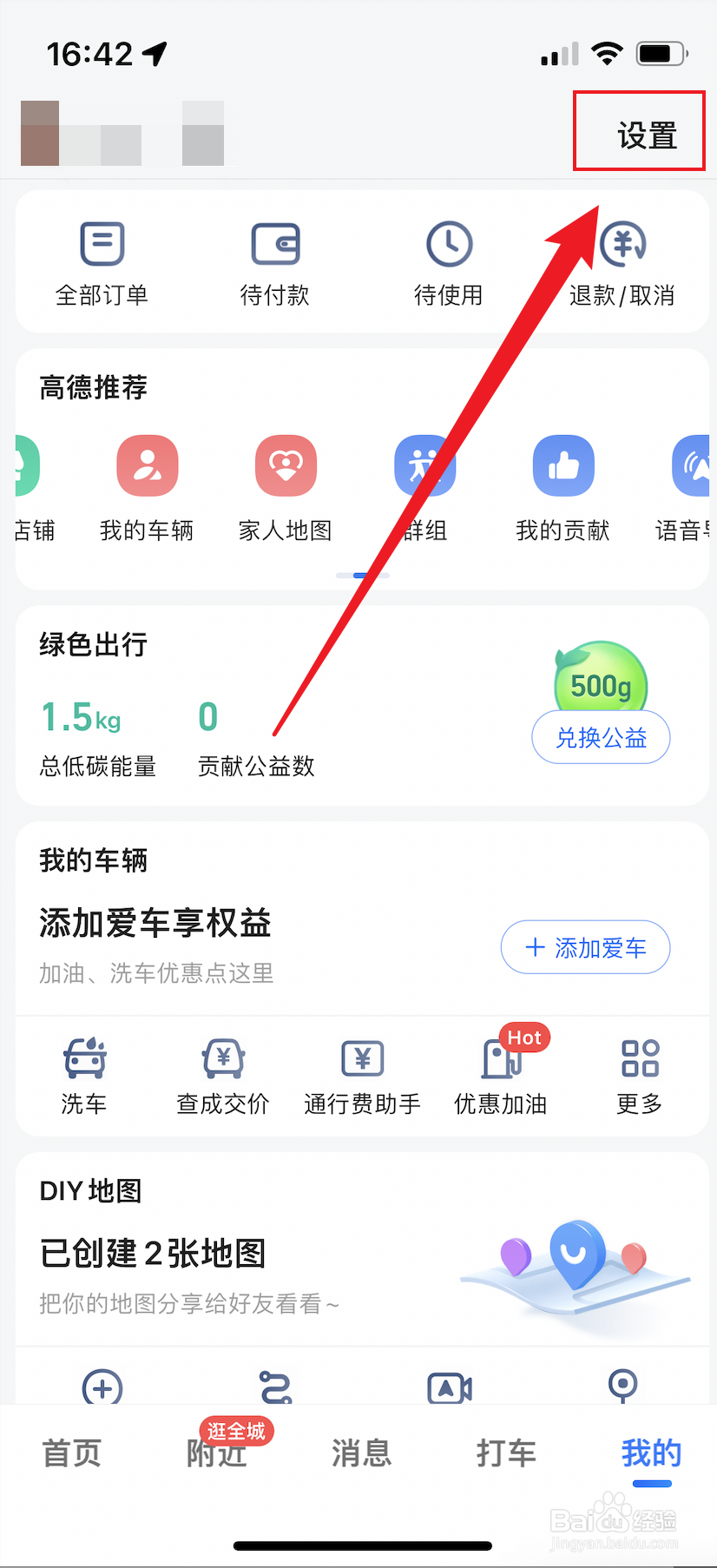
Task: Select the 洗车 car wash icon
Action: (83, 1077)
